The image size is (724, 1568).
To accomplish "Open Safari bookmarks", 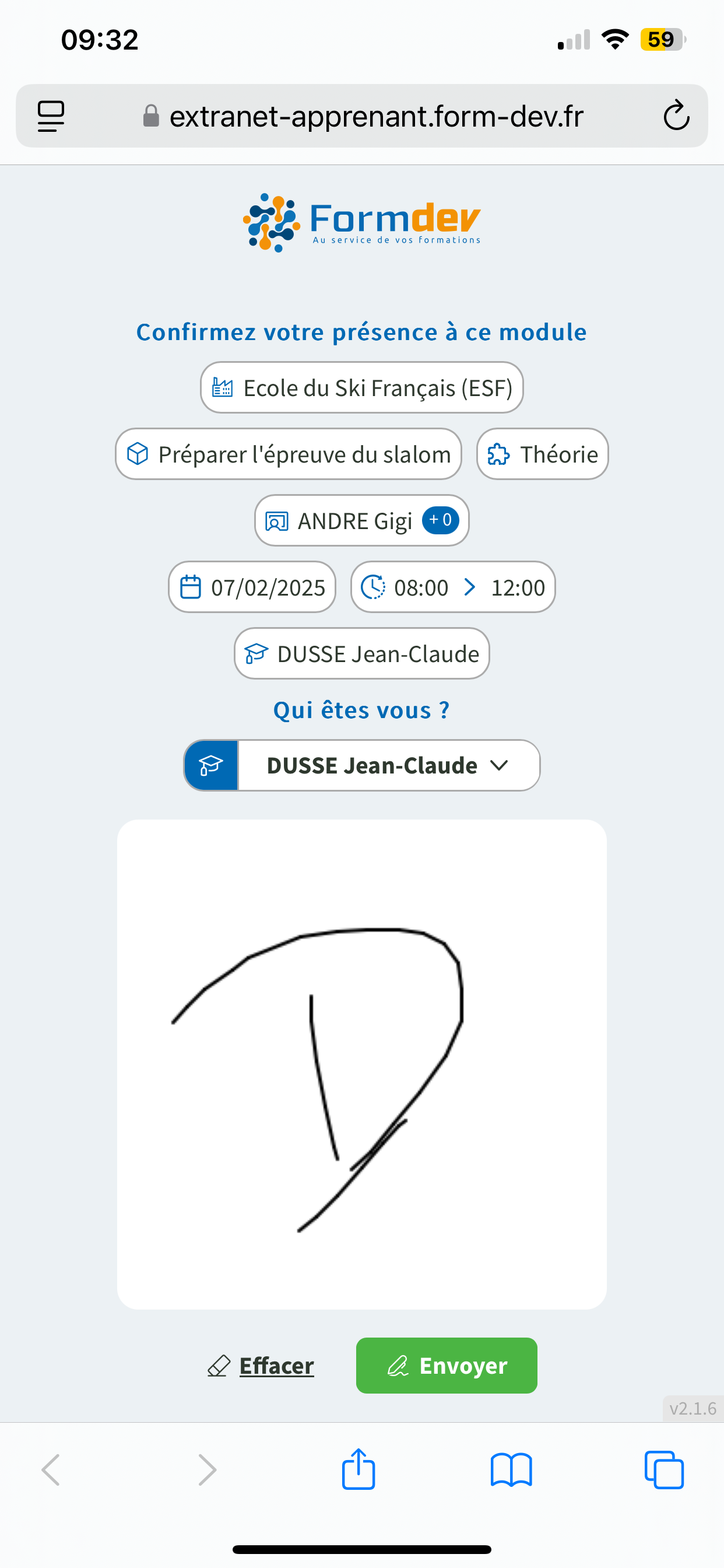I will tap(511, 1469).
